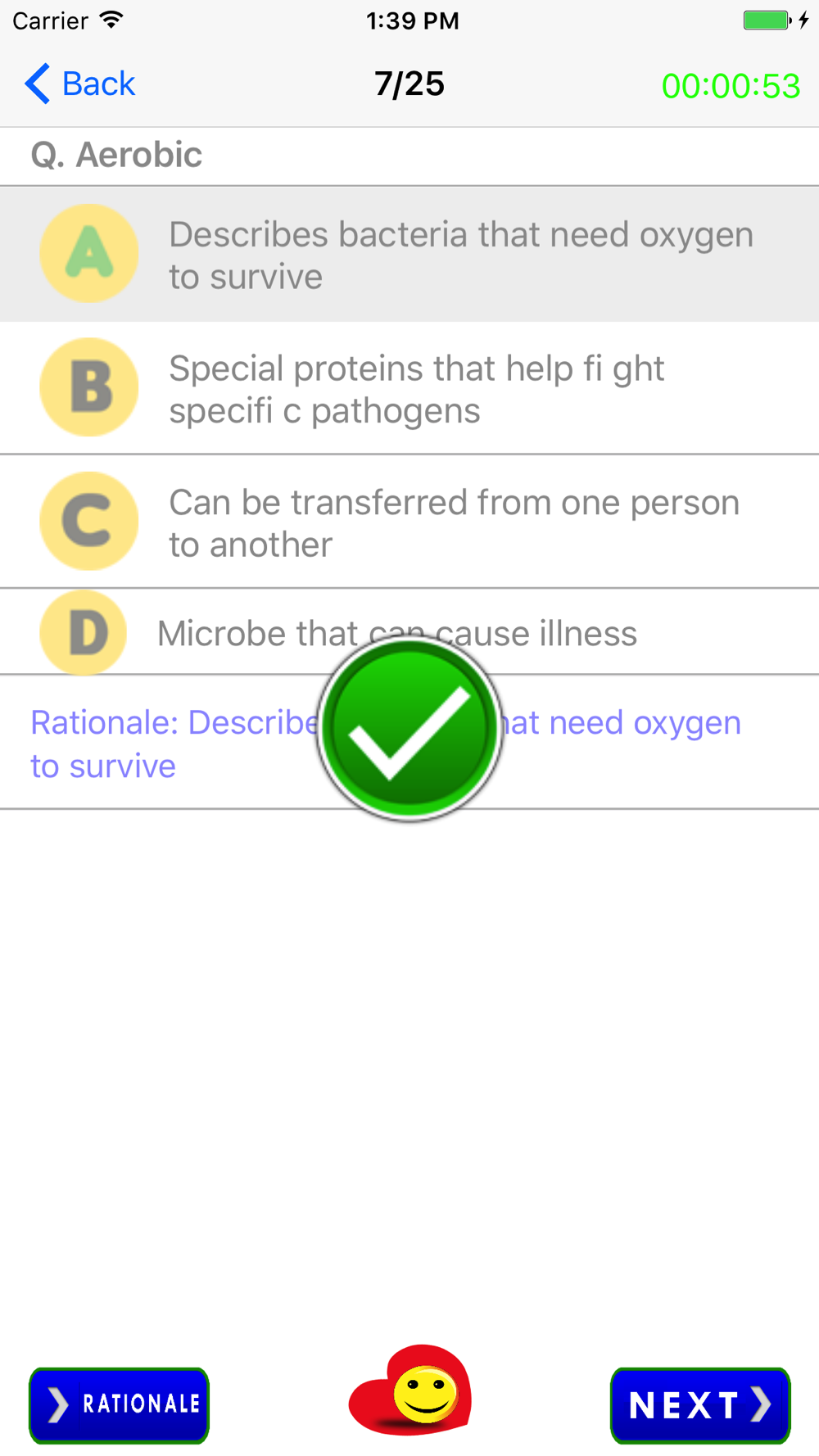Choose answer B about special proteins
Viewport: 819px width, 1456px height.
409,388
